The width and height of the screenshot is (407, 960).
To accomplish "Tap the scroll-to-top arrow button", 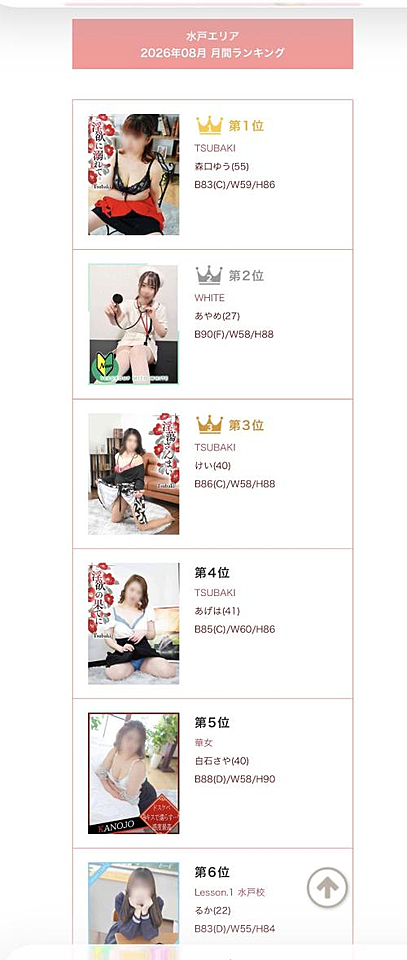I will point(327,887).
